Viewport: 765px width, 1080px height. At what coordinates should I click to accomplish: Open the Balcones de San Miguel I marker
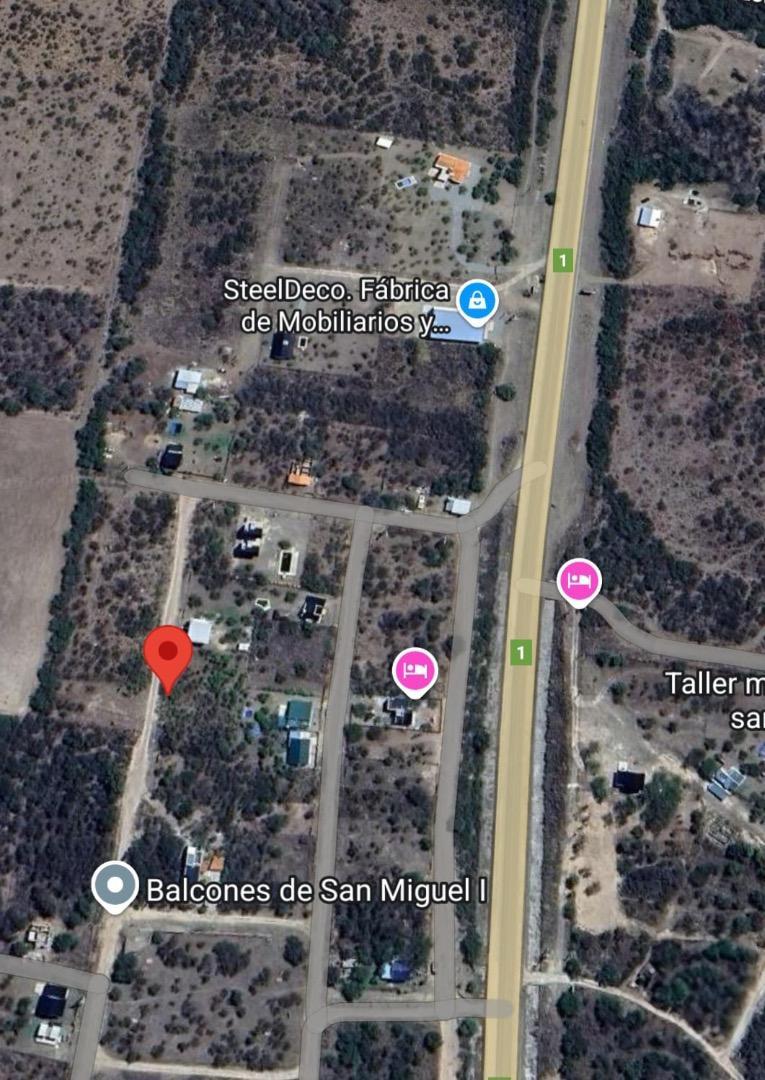pos(115,886)
